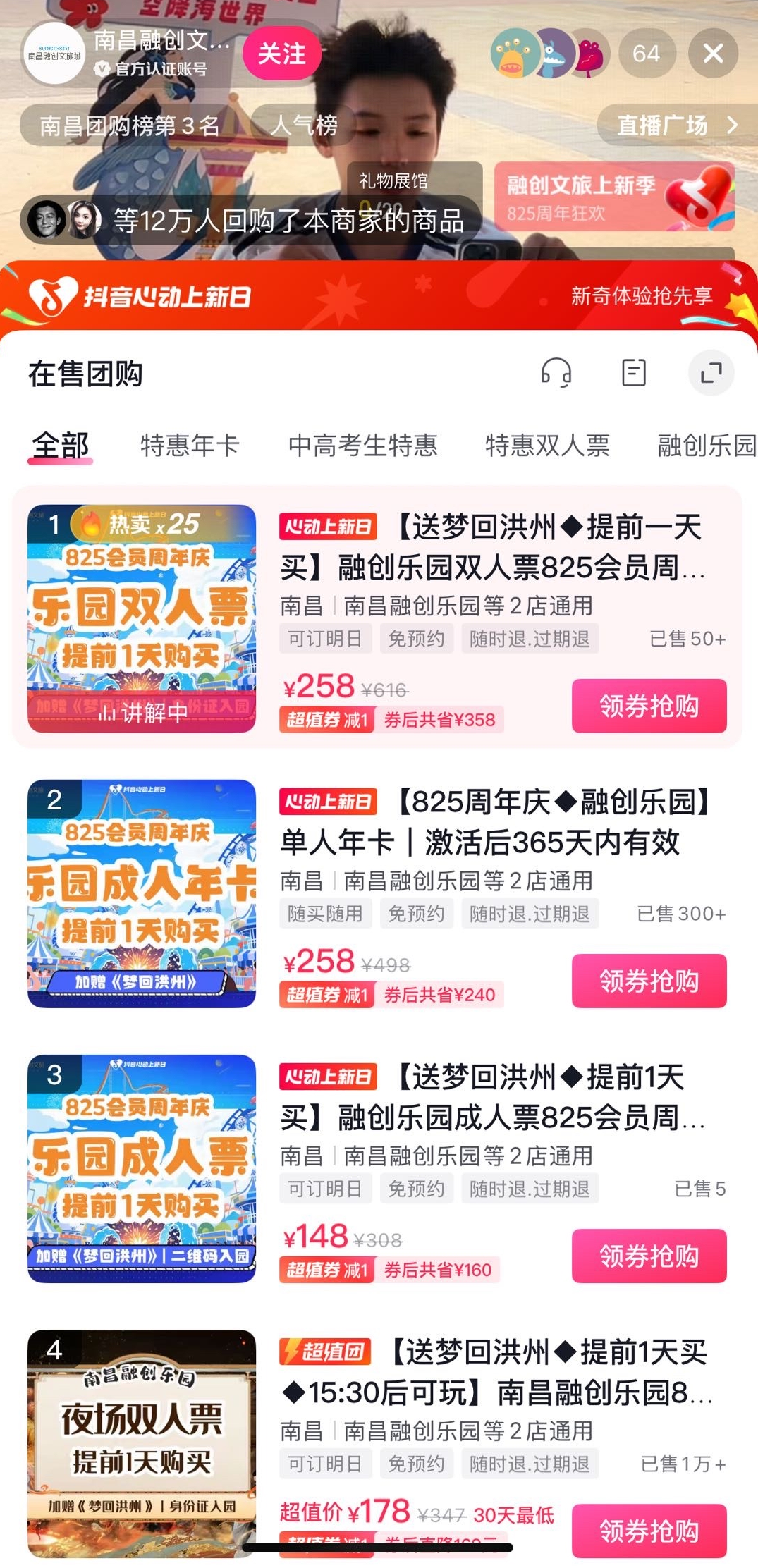This screenshot has width=758, height=1568.
Task: Open the orders list icon
Action: pyautogui.click(x=633, y=372)
